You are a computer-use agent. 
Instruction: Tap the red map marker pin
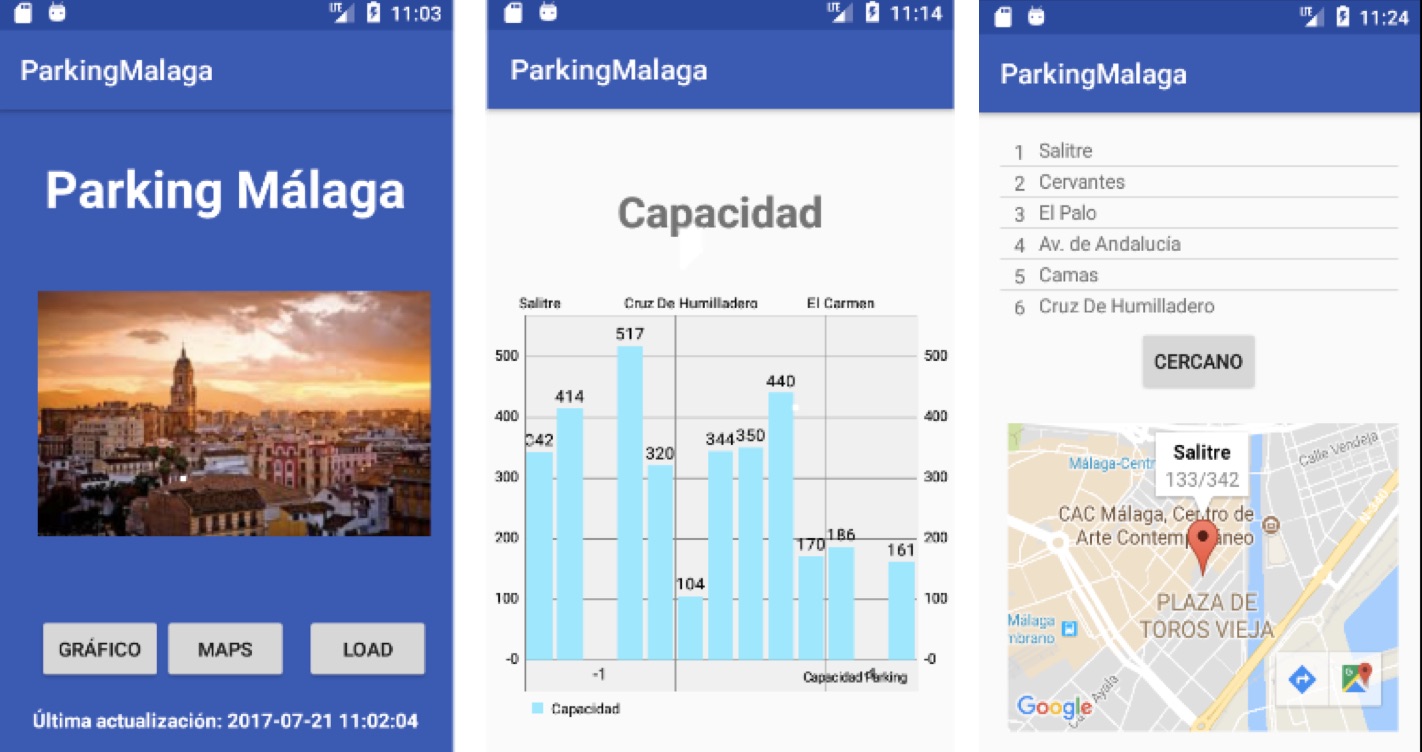tap(1203, 543)
